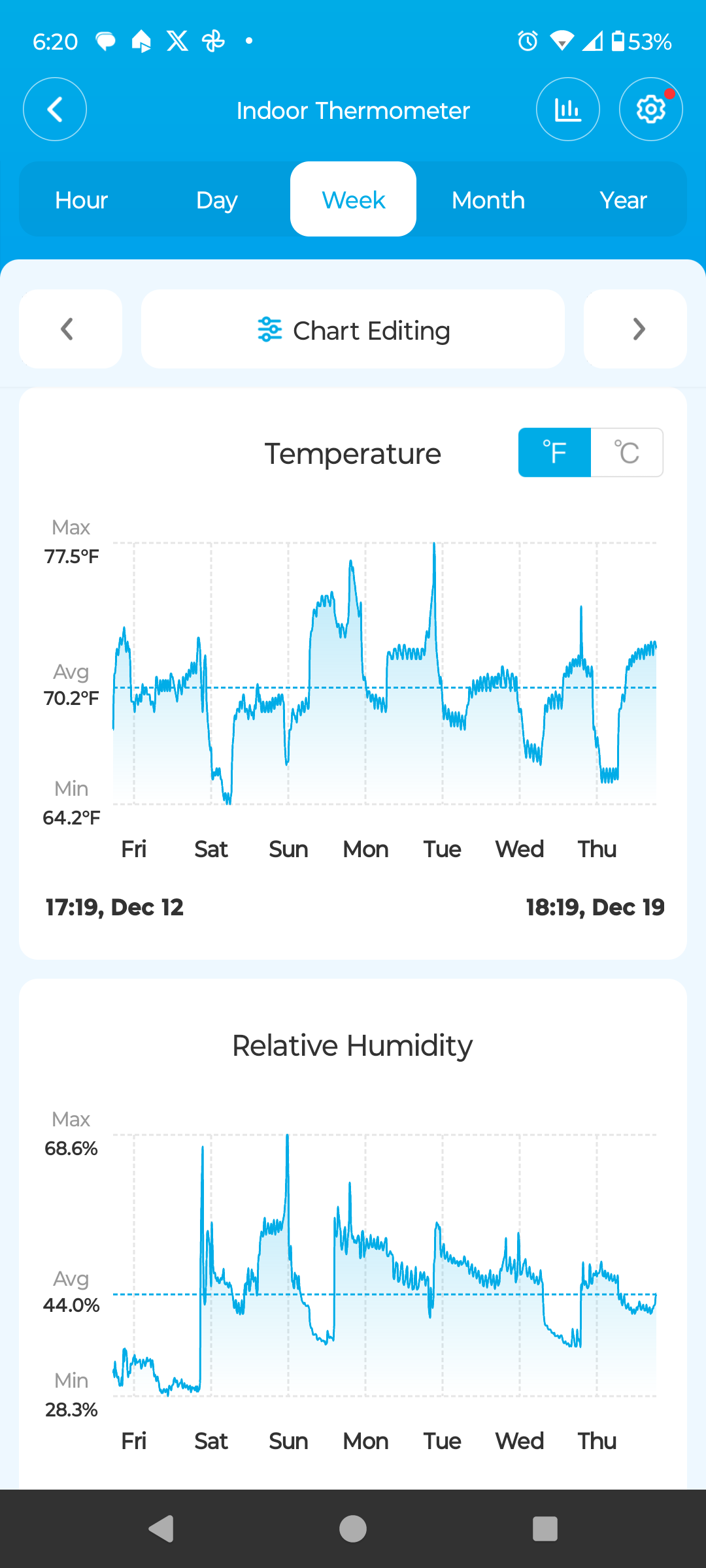Go back from Indoor Thermometer screen
The width and height of the screenshot is (706, 1568).
coord(55,109)
